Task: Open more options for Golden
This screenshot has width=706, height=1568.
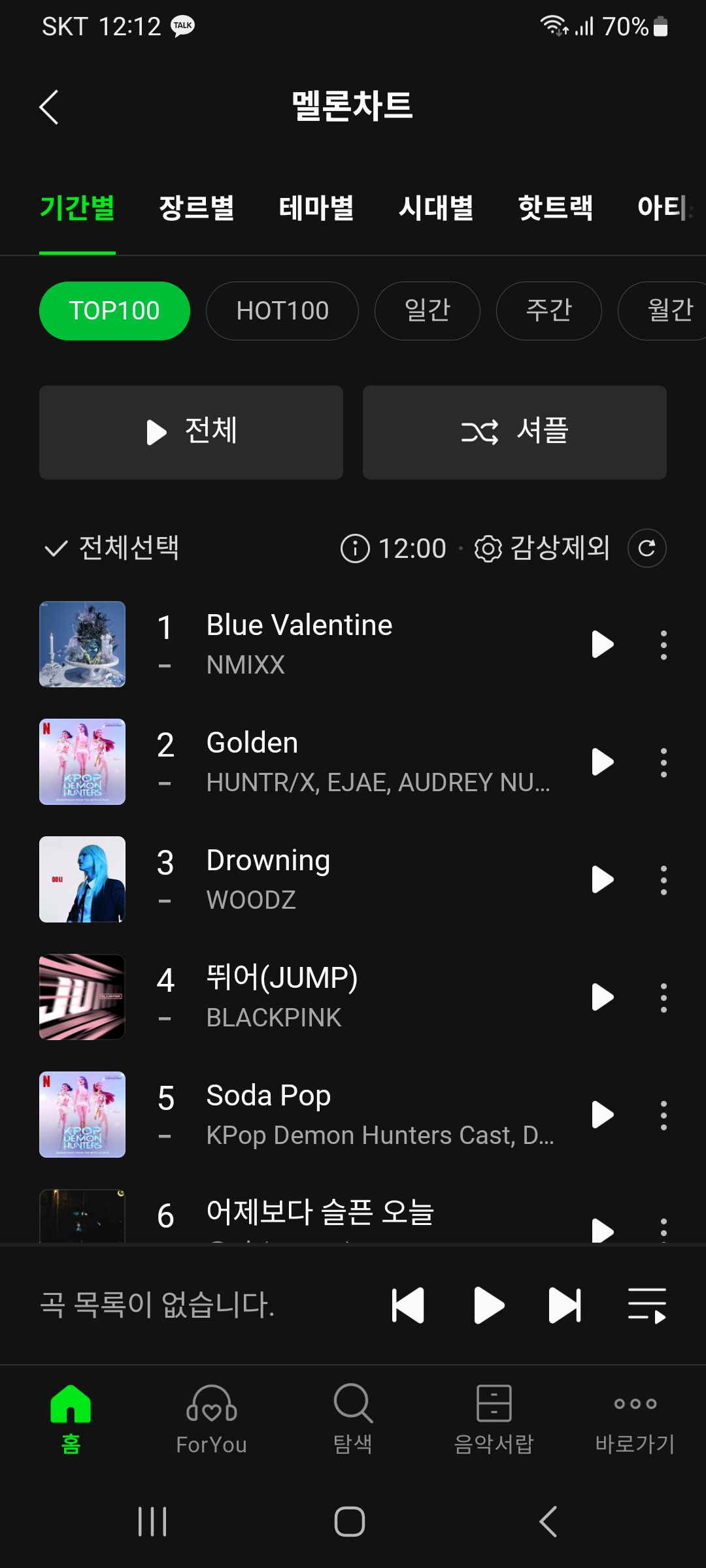Action: tap(664, 762)
